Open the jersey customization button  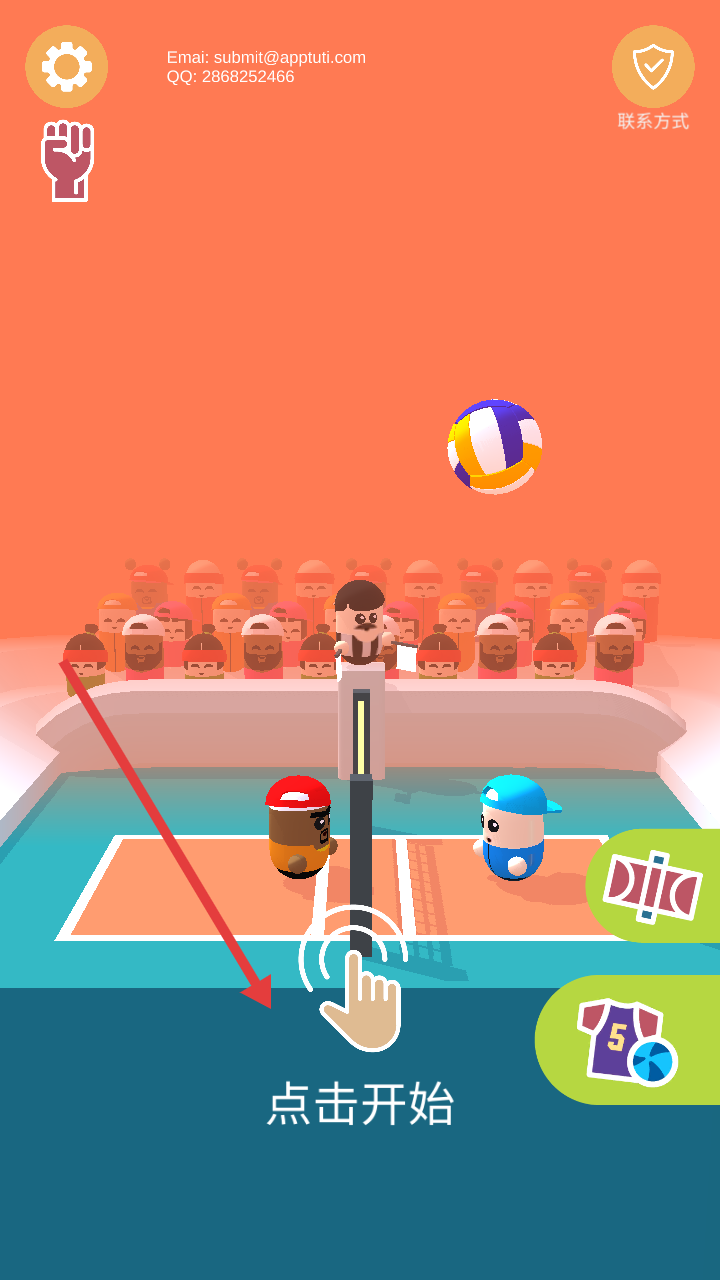(628, 1040)
